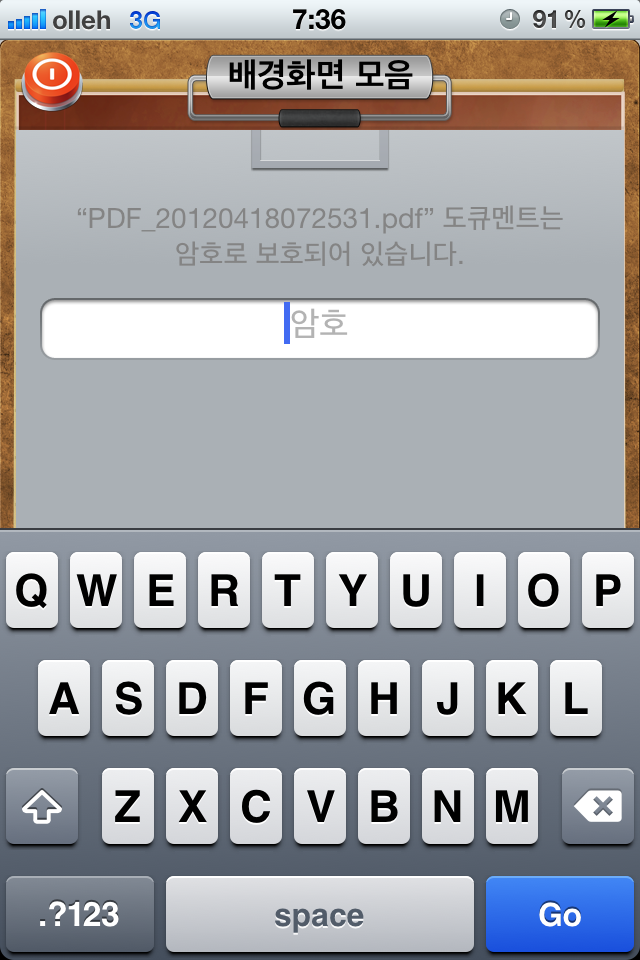Tap the red power button icon
The height and width of the screenshot is (960, 640).
click(51, 80)
